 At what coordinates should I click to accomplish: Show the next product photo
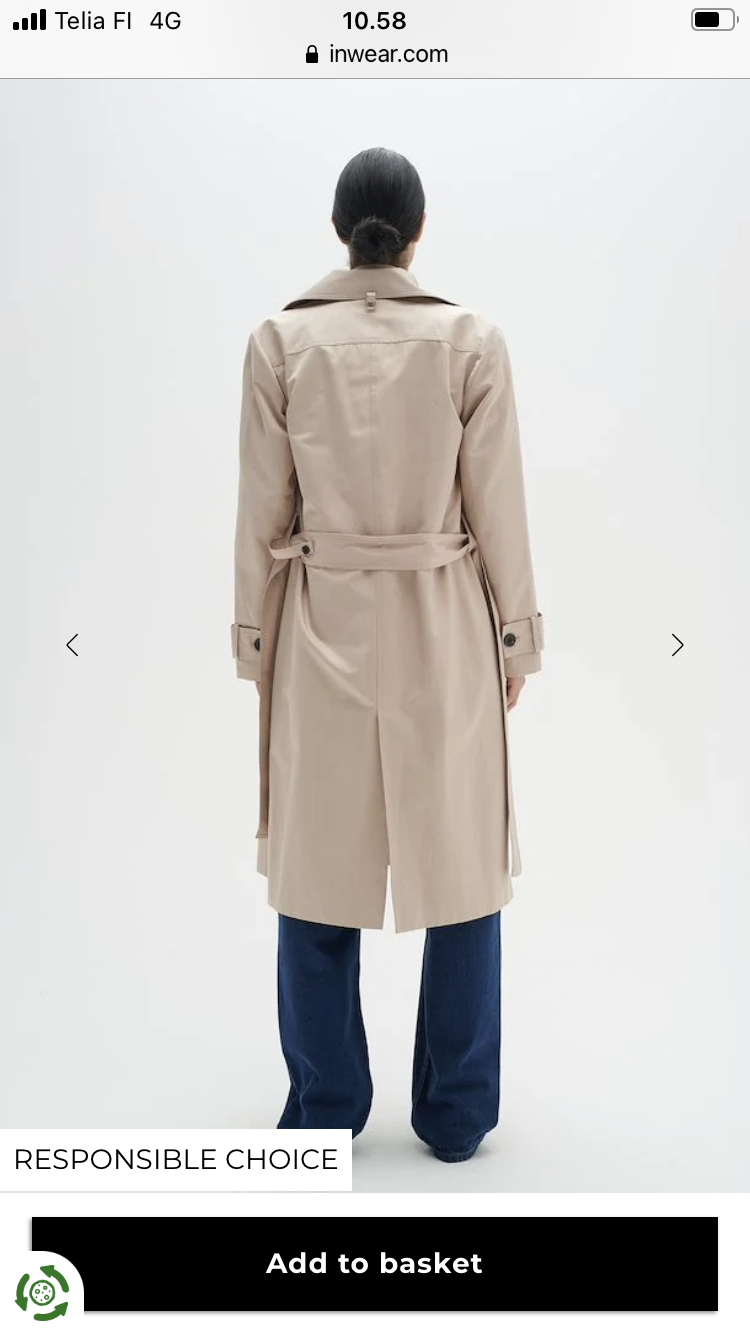pyautogui.click(x=678, y=645)
